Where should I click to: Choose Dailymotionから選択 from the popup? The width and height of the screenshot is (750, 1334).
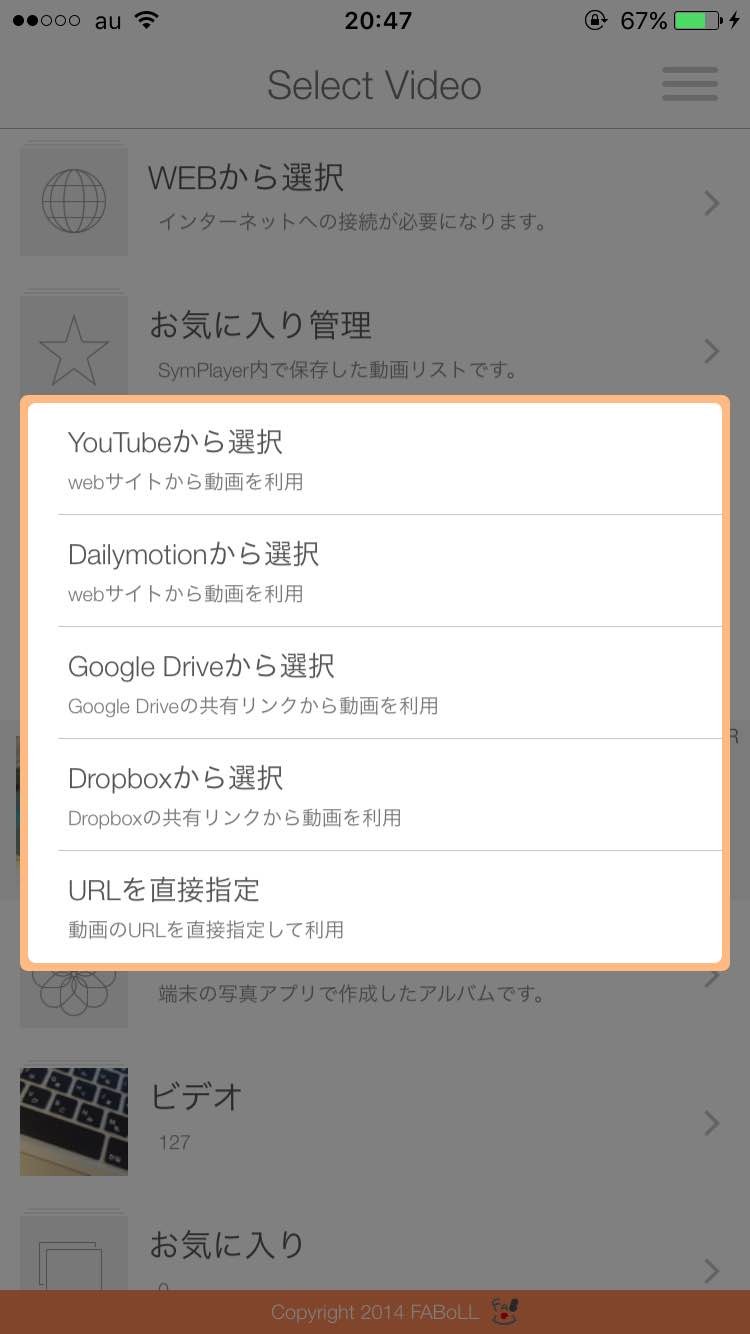tap(375, 571)
